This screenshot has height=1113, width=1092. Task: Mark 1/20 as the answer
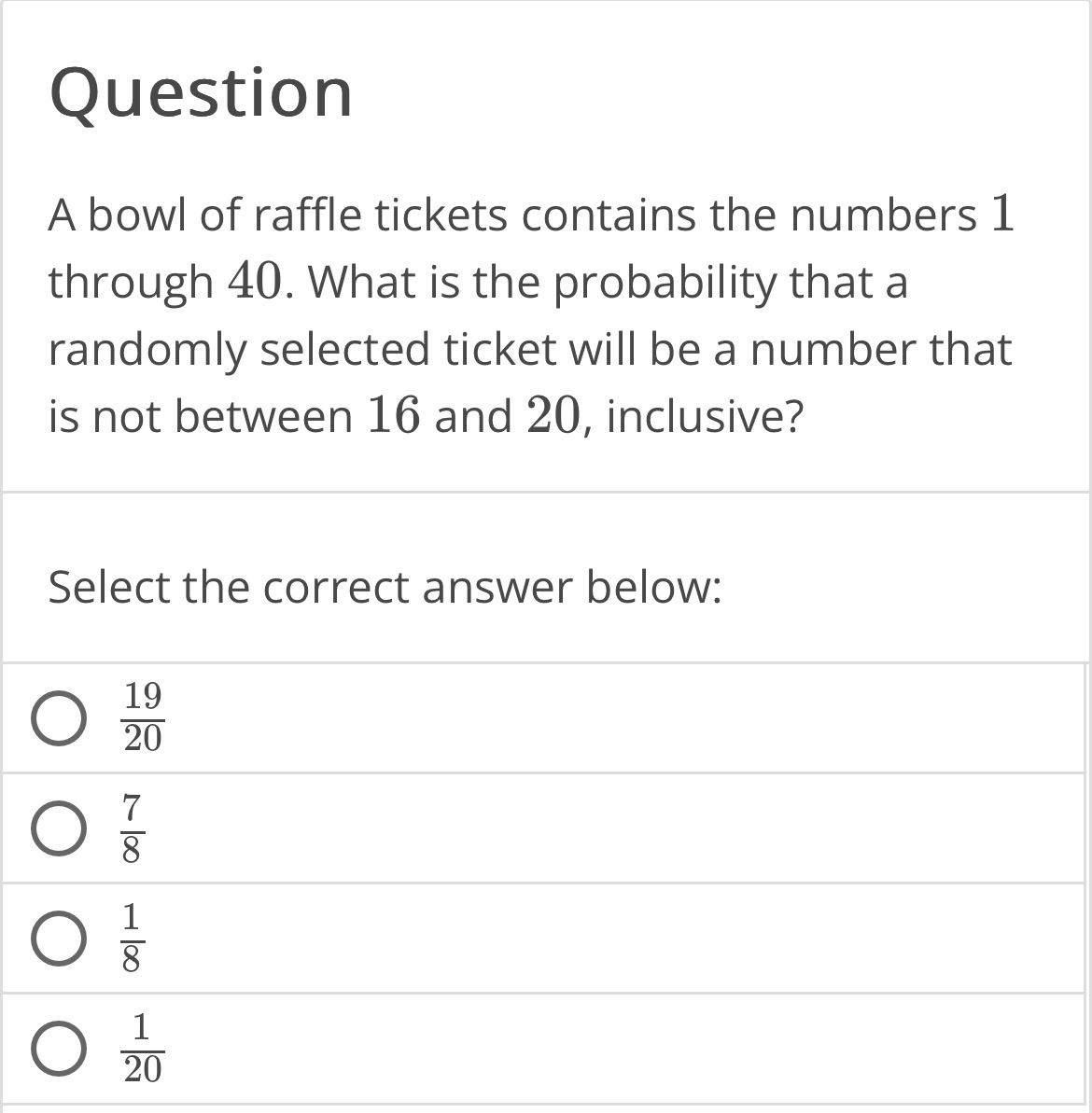[60, 1049]
